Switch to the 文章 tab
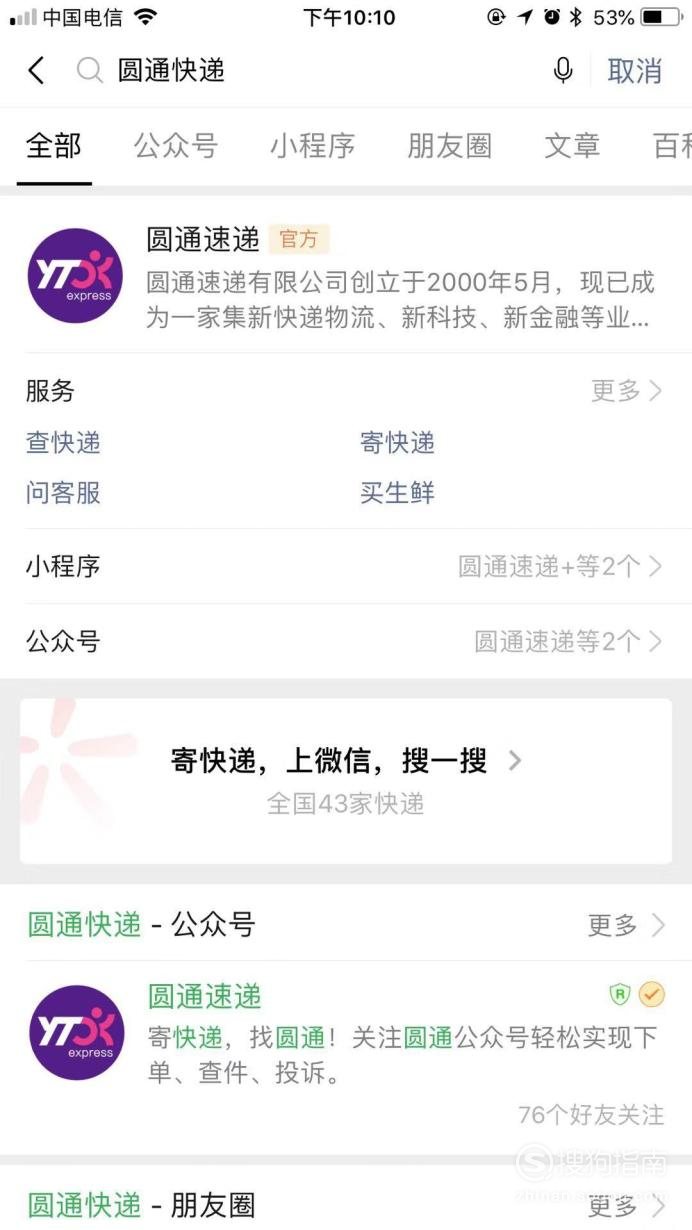This screenshot has width=692, height=1230. click(572, 146)
